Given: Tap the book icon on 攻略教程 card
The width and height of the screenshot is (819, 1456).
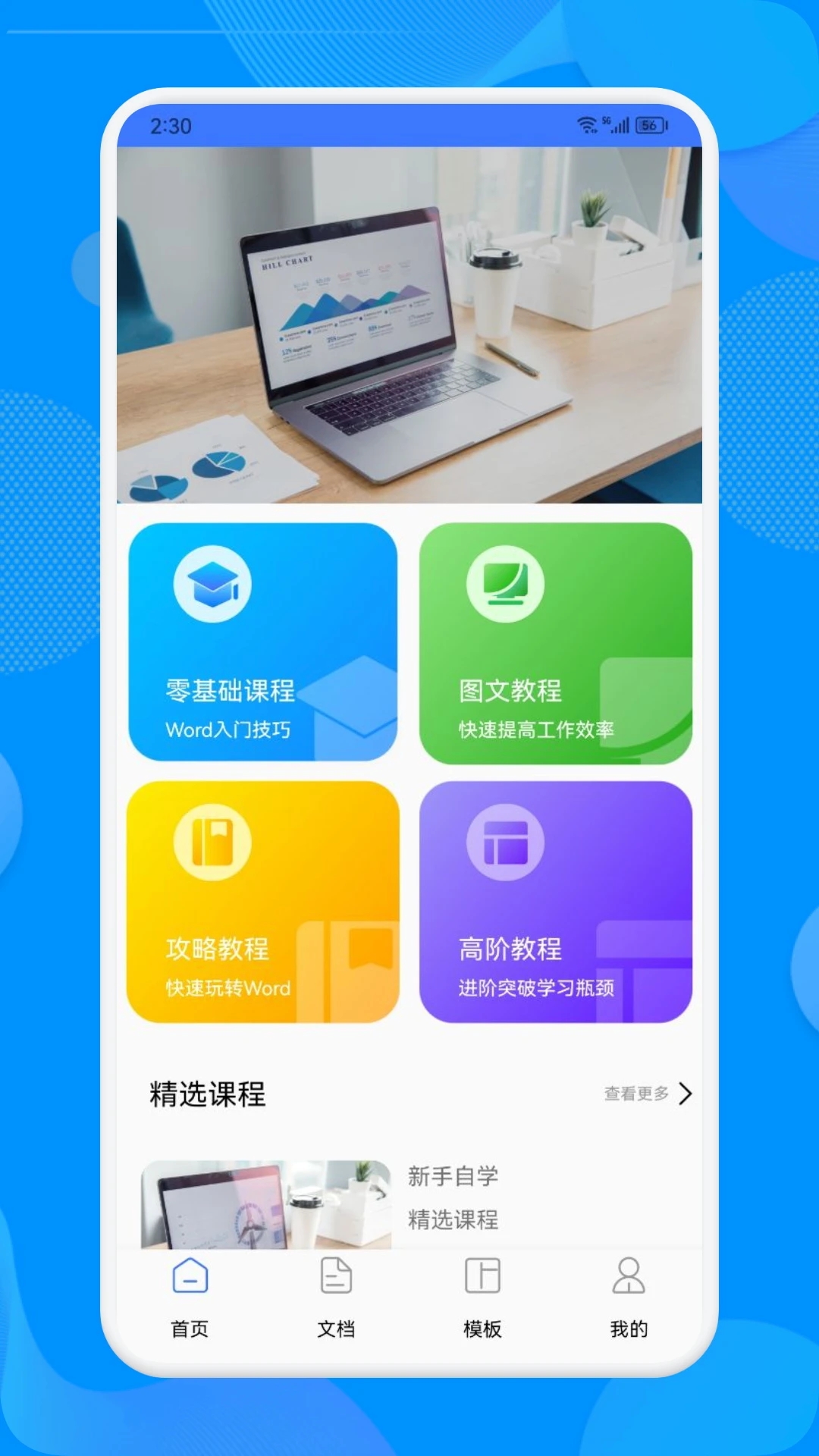Looking at the screenshot, I should click(213, 842).
